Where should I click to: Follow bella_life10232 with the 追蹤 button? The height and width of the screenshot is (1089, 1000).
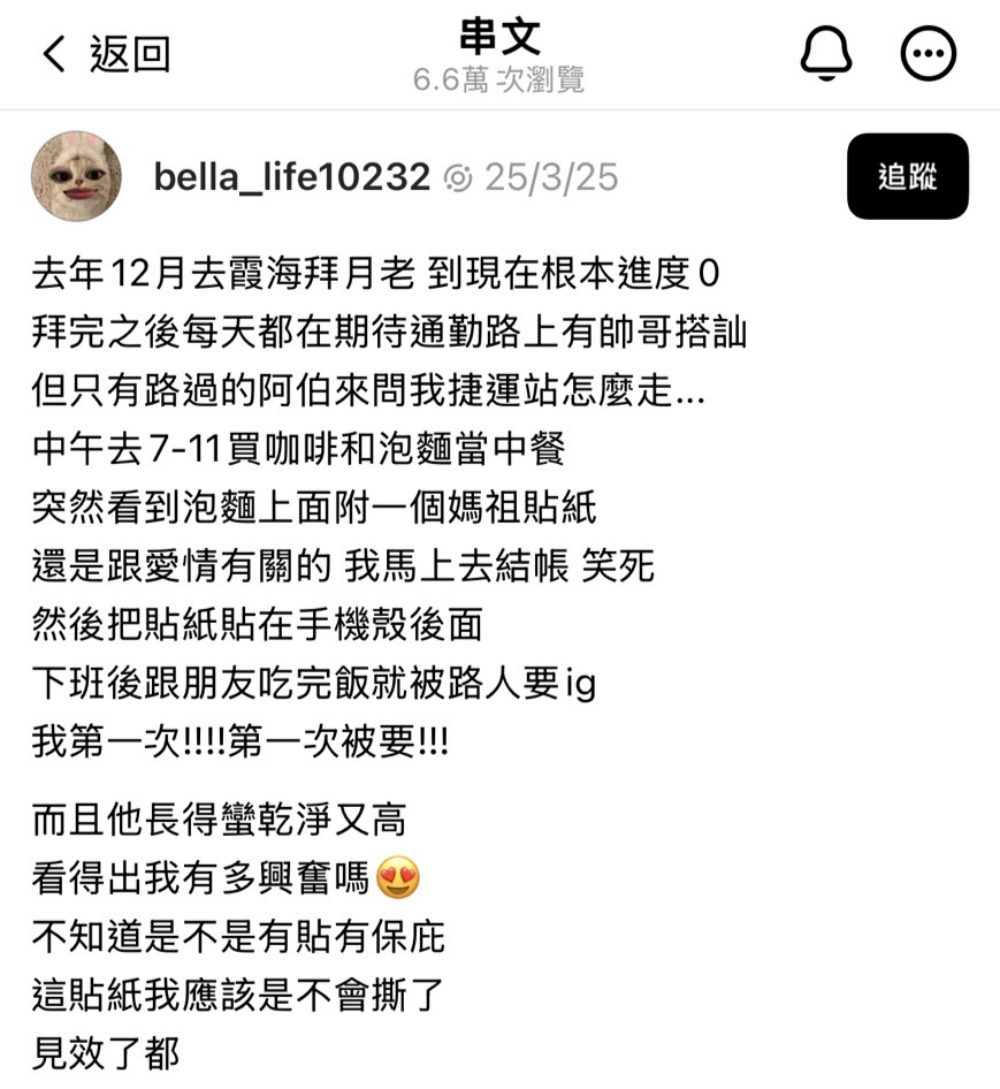point(907,177)
